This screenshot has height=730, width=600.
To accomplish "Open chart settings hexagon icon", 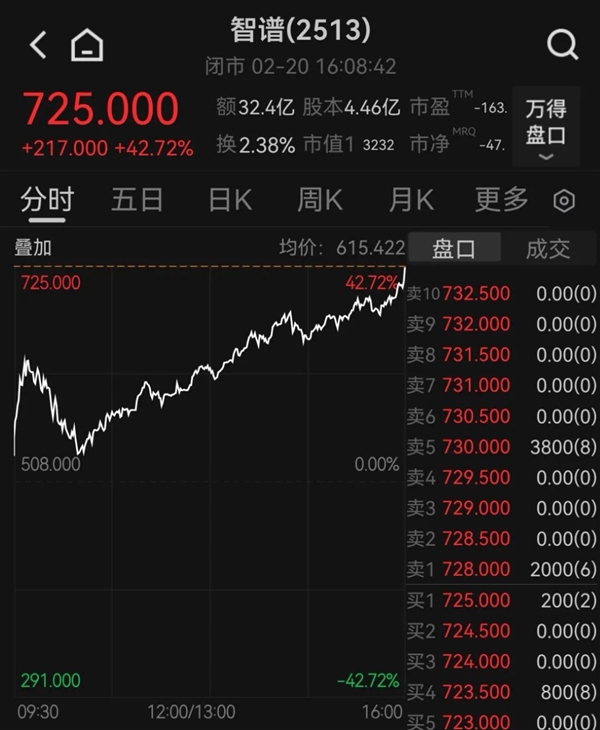I will coord(564,201).
